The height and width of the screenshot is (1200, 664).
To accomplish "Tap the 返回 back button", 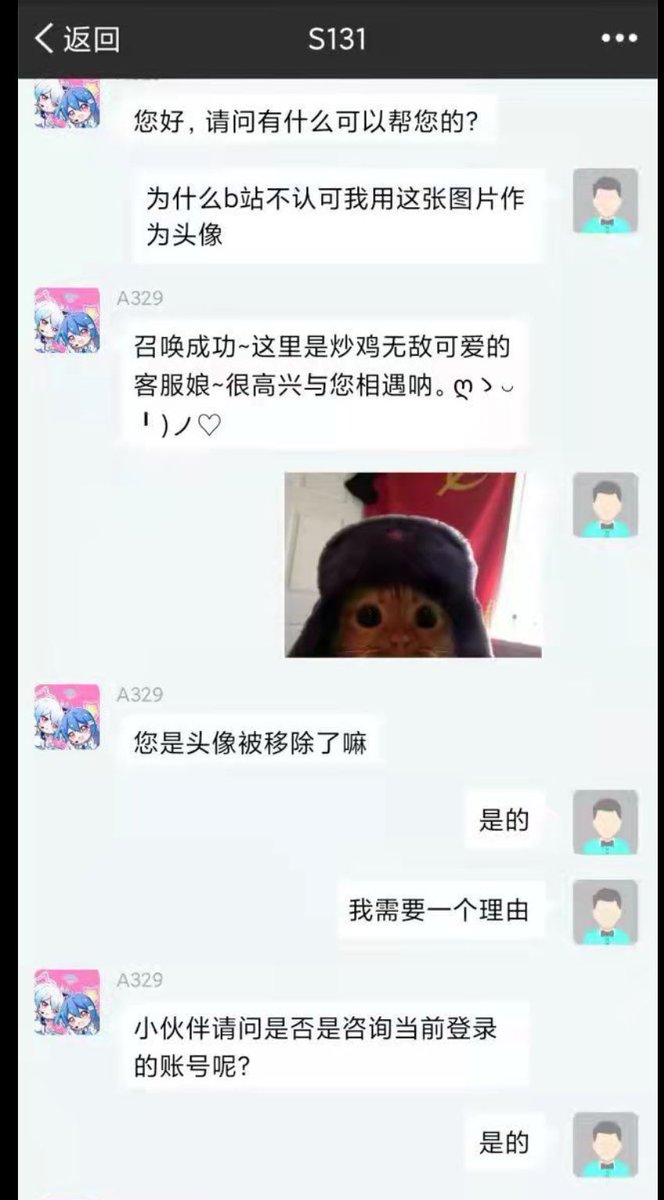I will click(x=76, y=39).
